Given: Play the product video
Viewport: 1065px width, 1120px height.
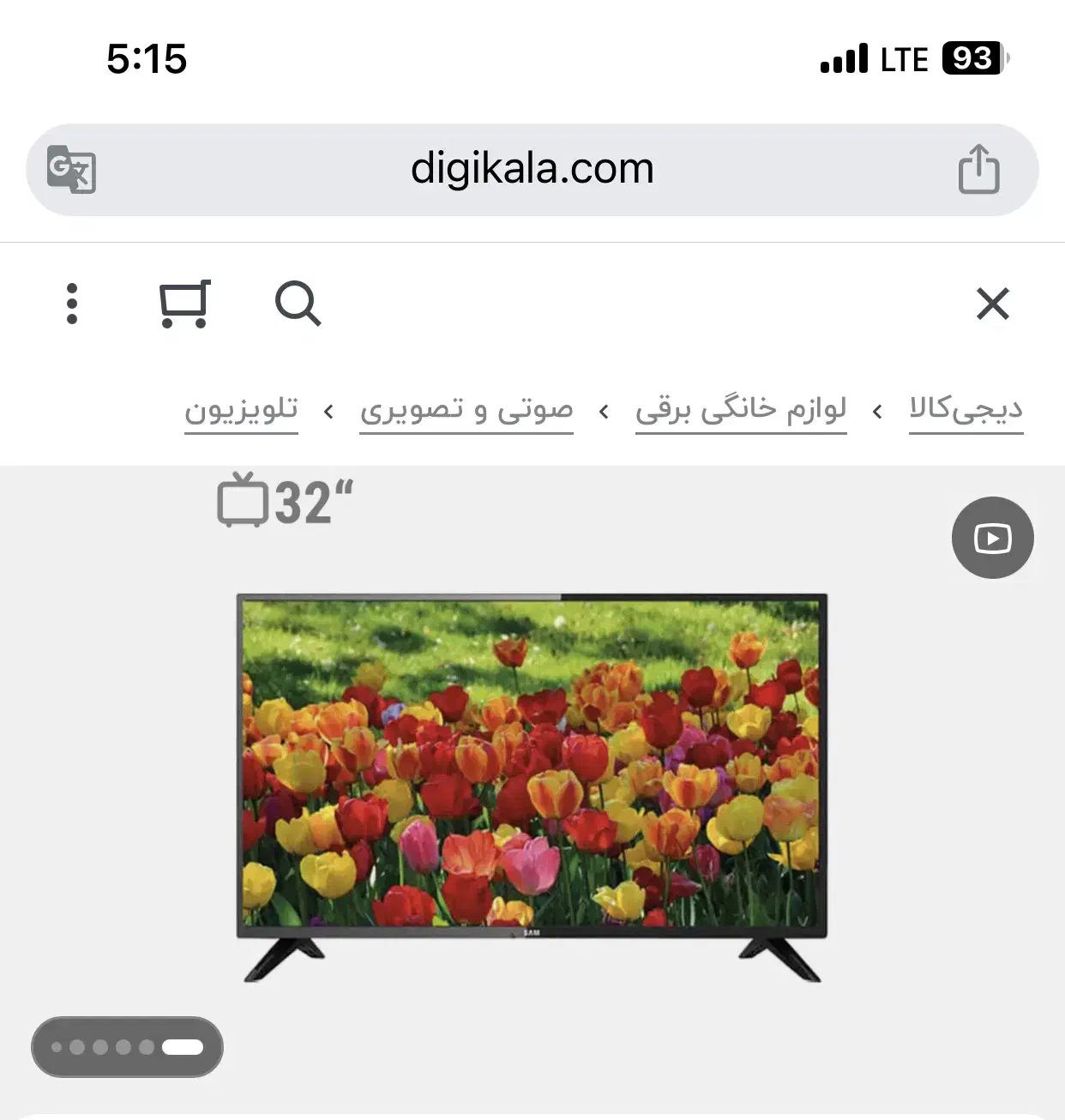Looking at the screenshot, I should click(x=992, y=538).
